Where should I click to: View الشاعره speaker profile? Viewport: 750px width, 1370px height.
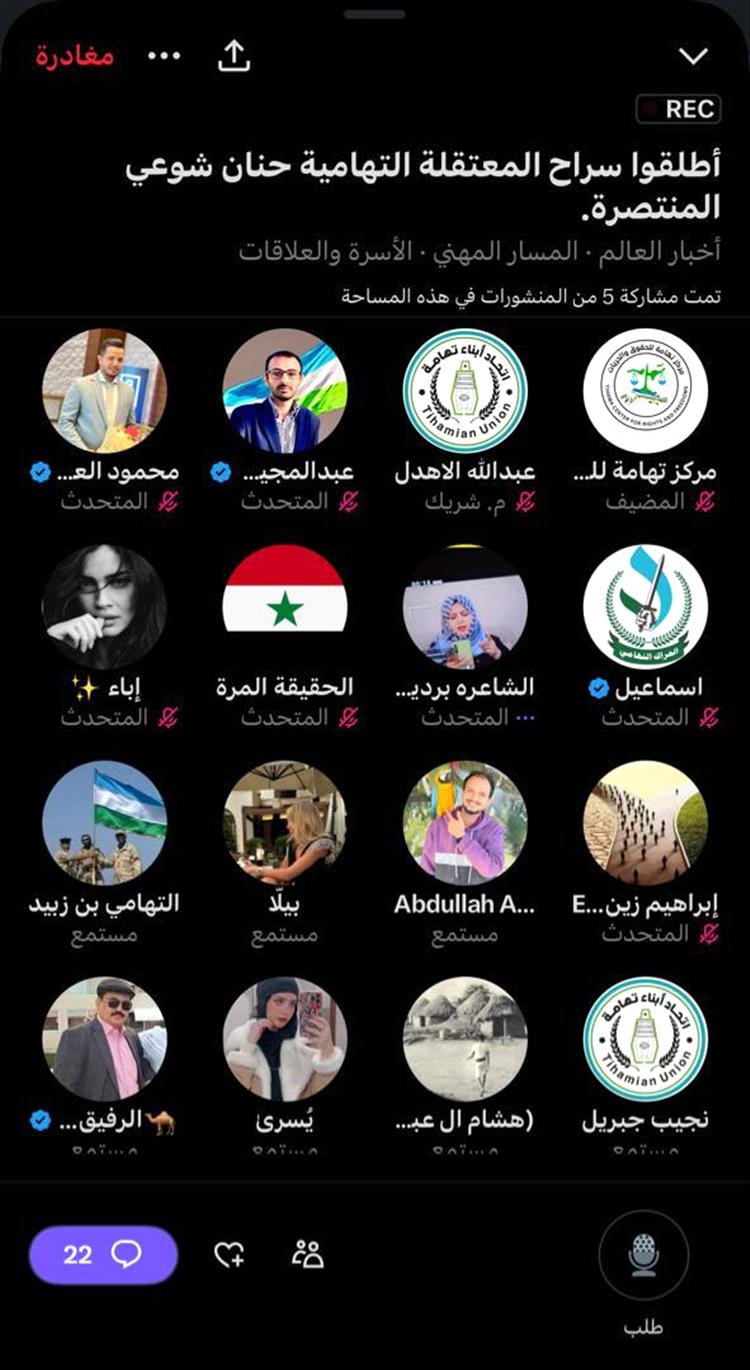(x=465, y=607)
